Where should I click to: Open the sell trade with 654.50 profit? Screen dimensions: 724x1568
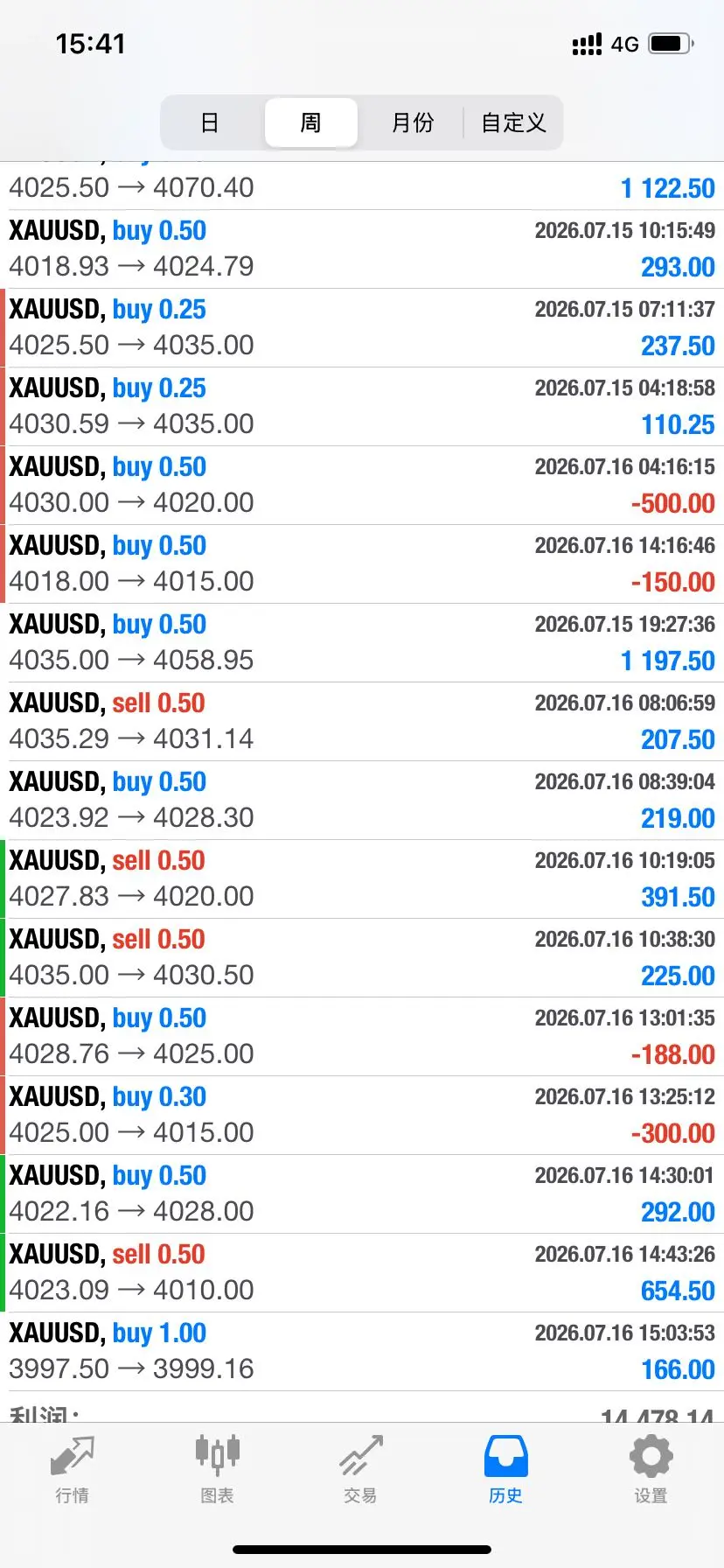coord(362,1273)
